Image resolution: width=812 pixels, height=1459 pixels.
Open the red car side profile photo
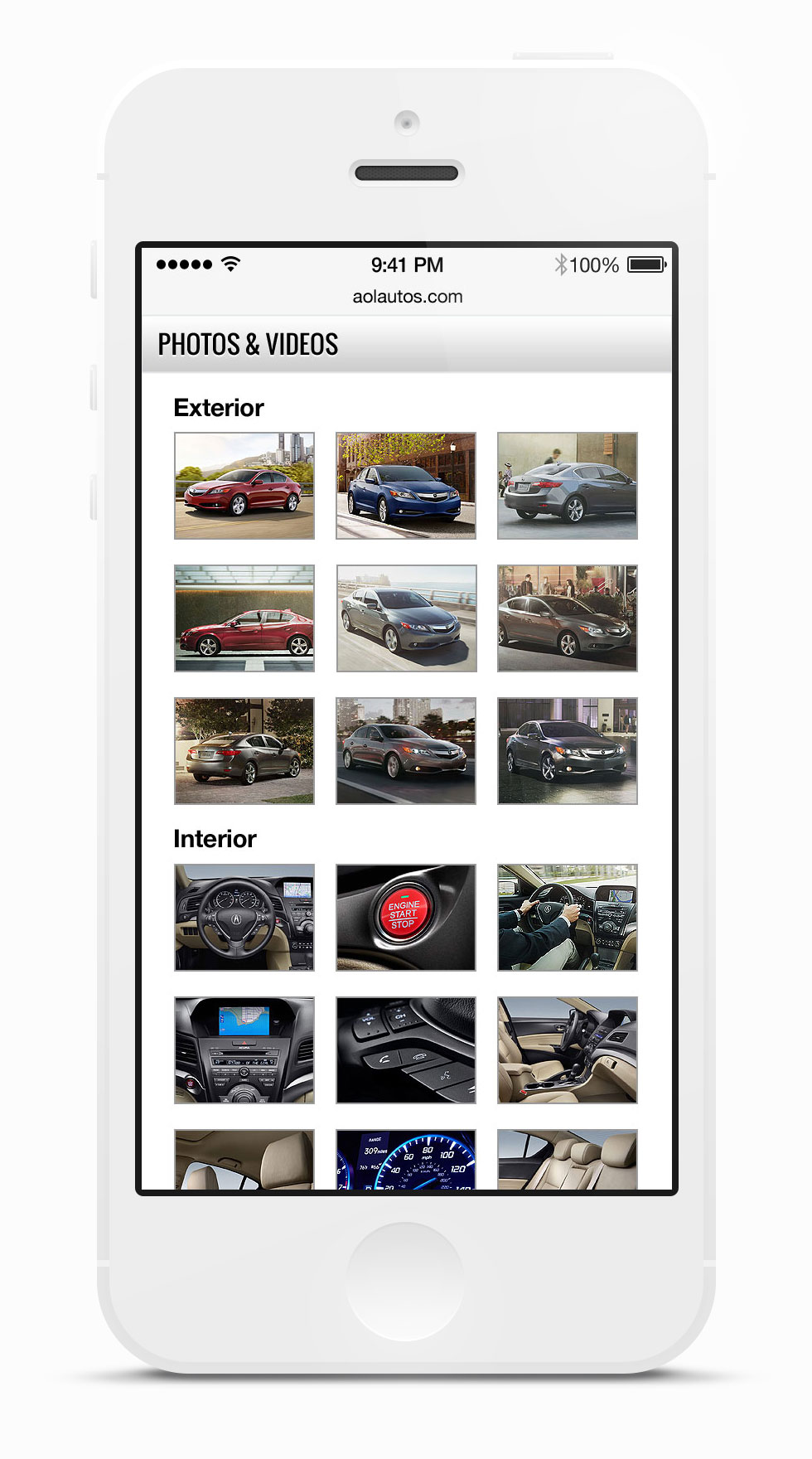[x=244, y=618]
